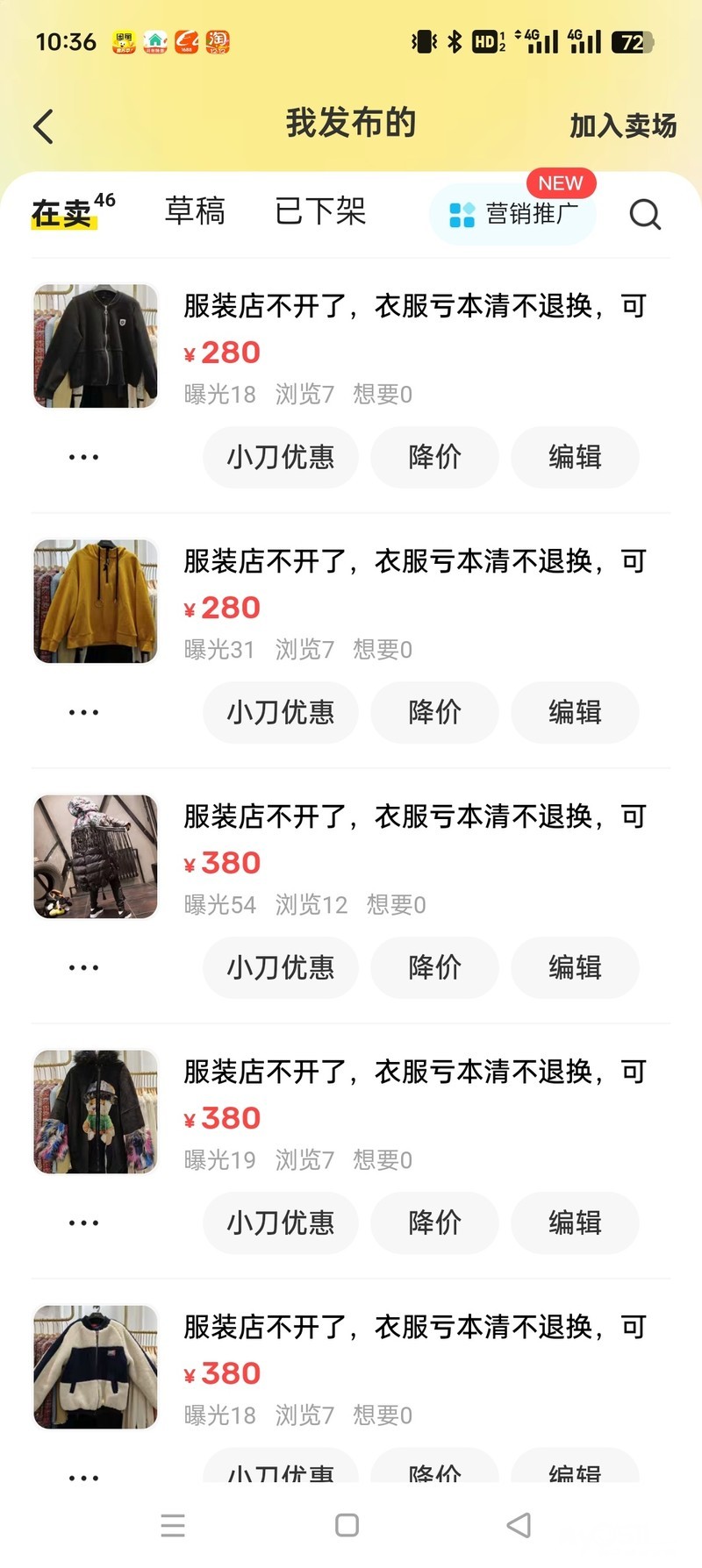The width and height of the screenshot is (702, 1568).
Task: Tap 小刀优惠 on the 曝光19 listing
Action: pyautogui.click(x=281, y=1222)
